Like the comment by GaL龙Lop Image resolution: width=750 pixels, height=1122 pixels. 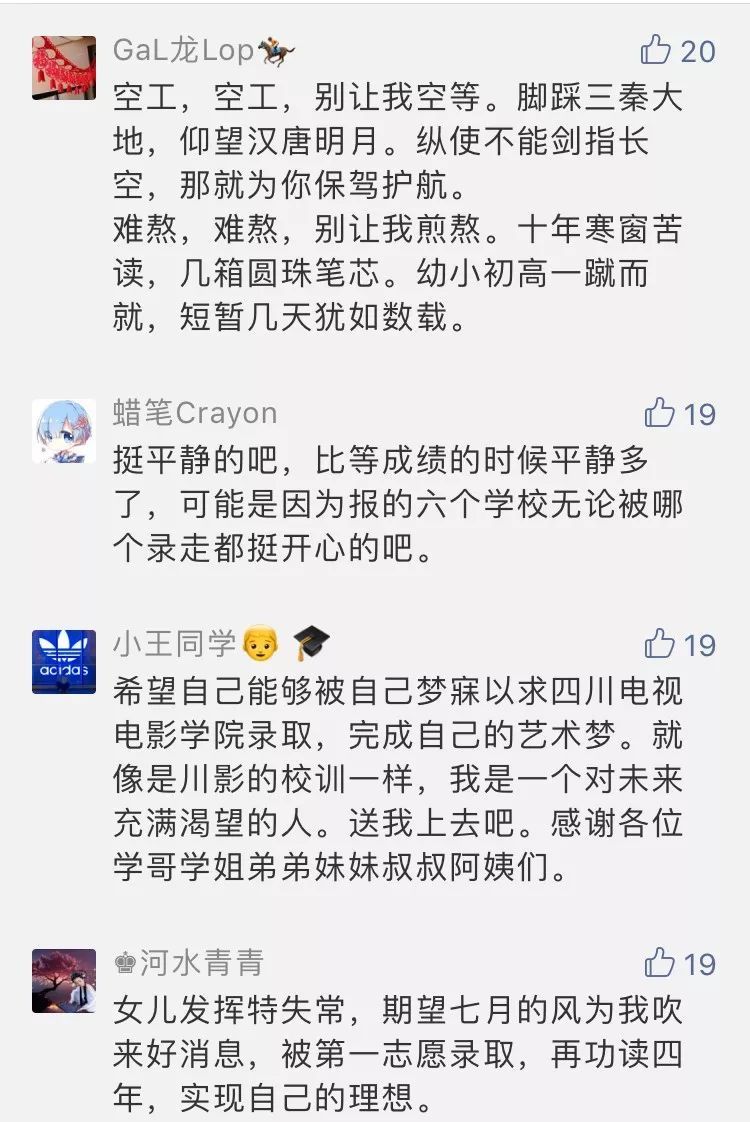tap(656, 50)
